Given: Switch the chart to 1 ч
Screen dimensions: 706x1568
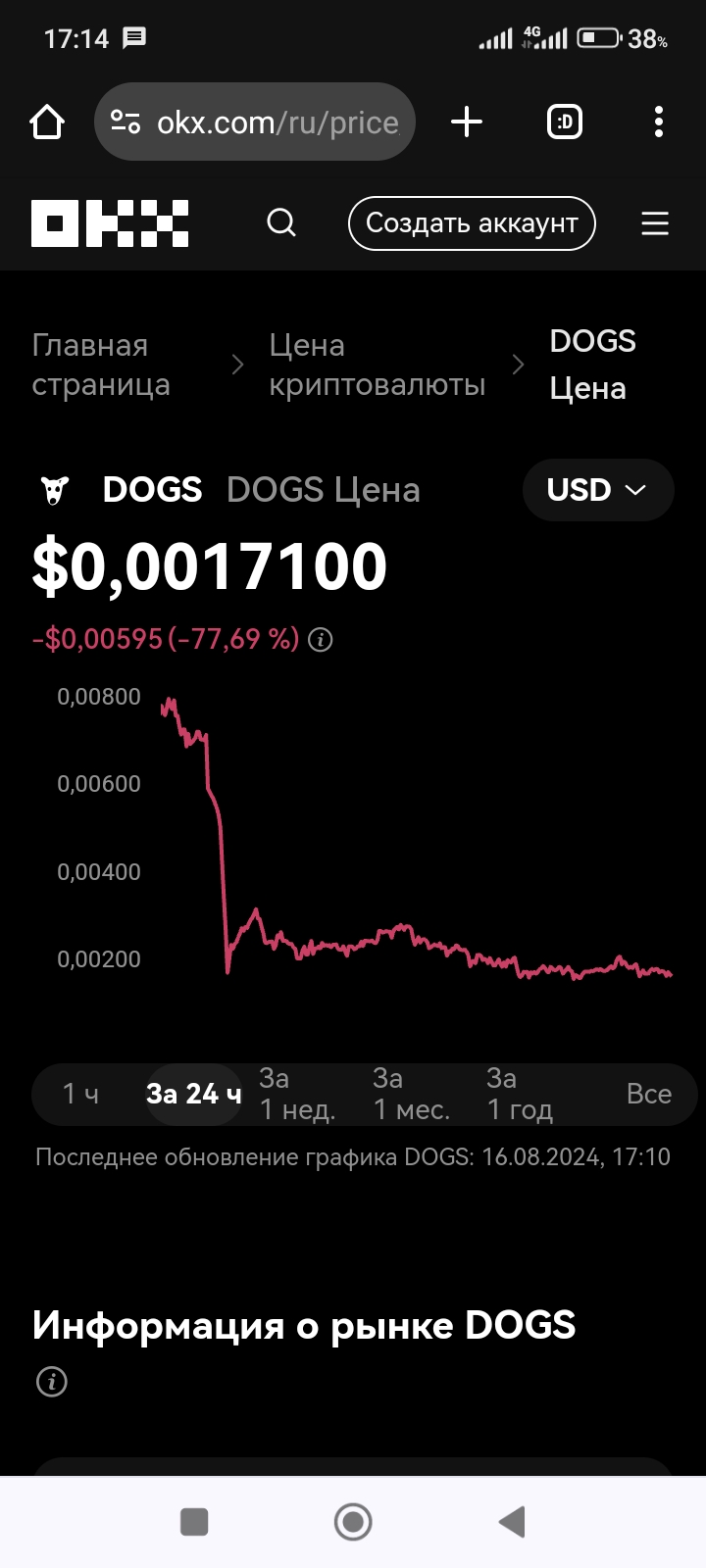Looking at the screenshot, I should coord(80,1094).
